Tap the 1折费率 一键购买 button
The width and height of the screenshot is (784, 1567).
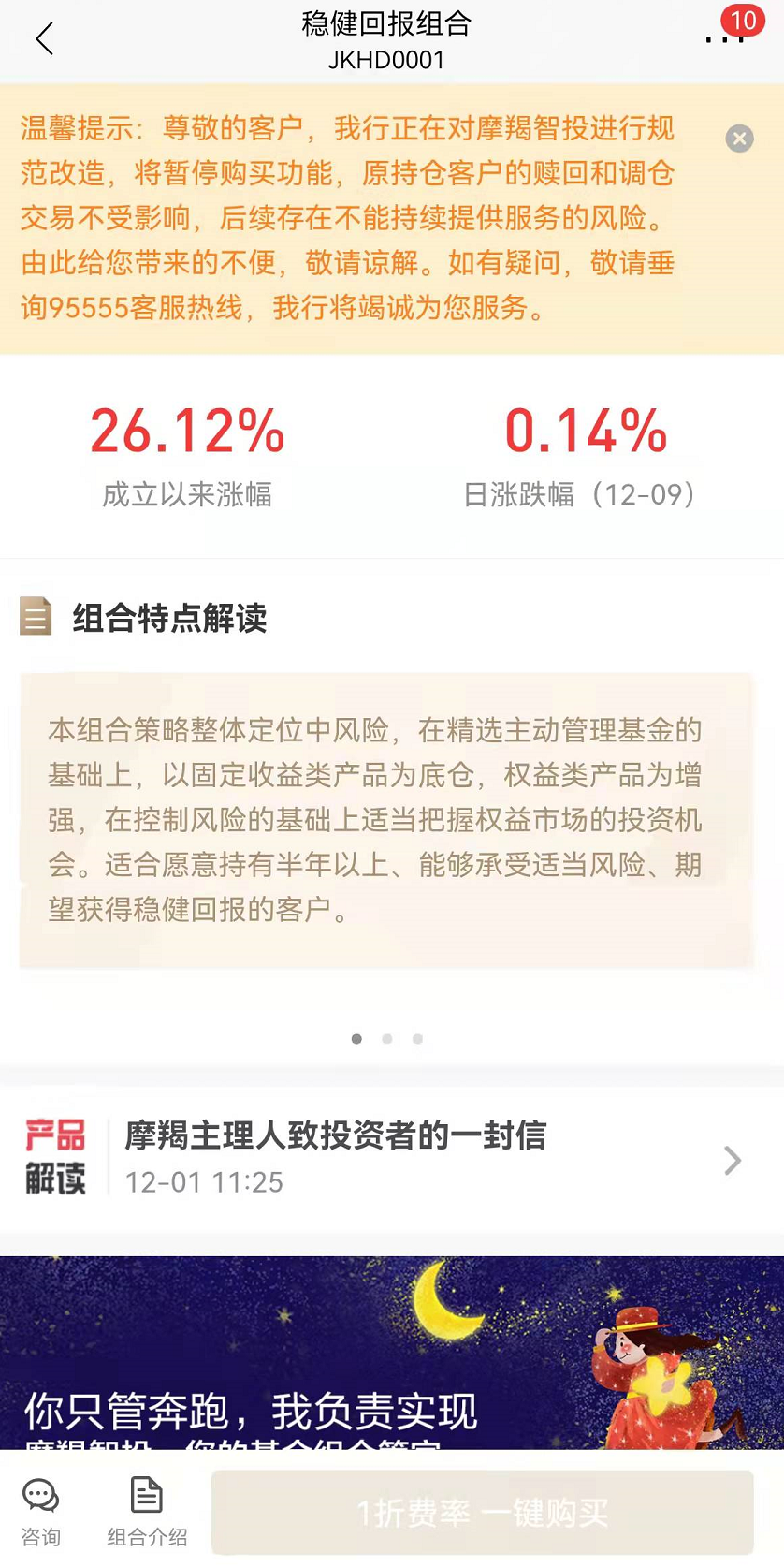pyautogui.click(x=482, y=1512)
